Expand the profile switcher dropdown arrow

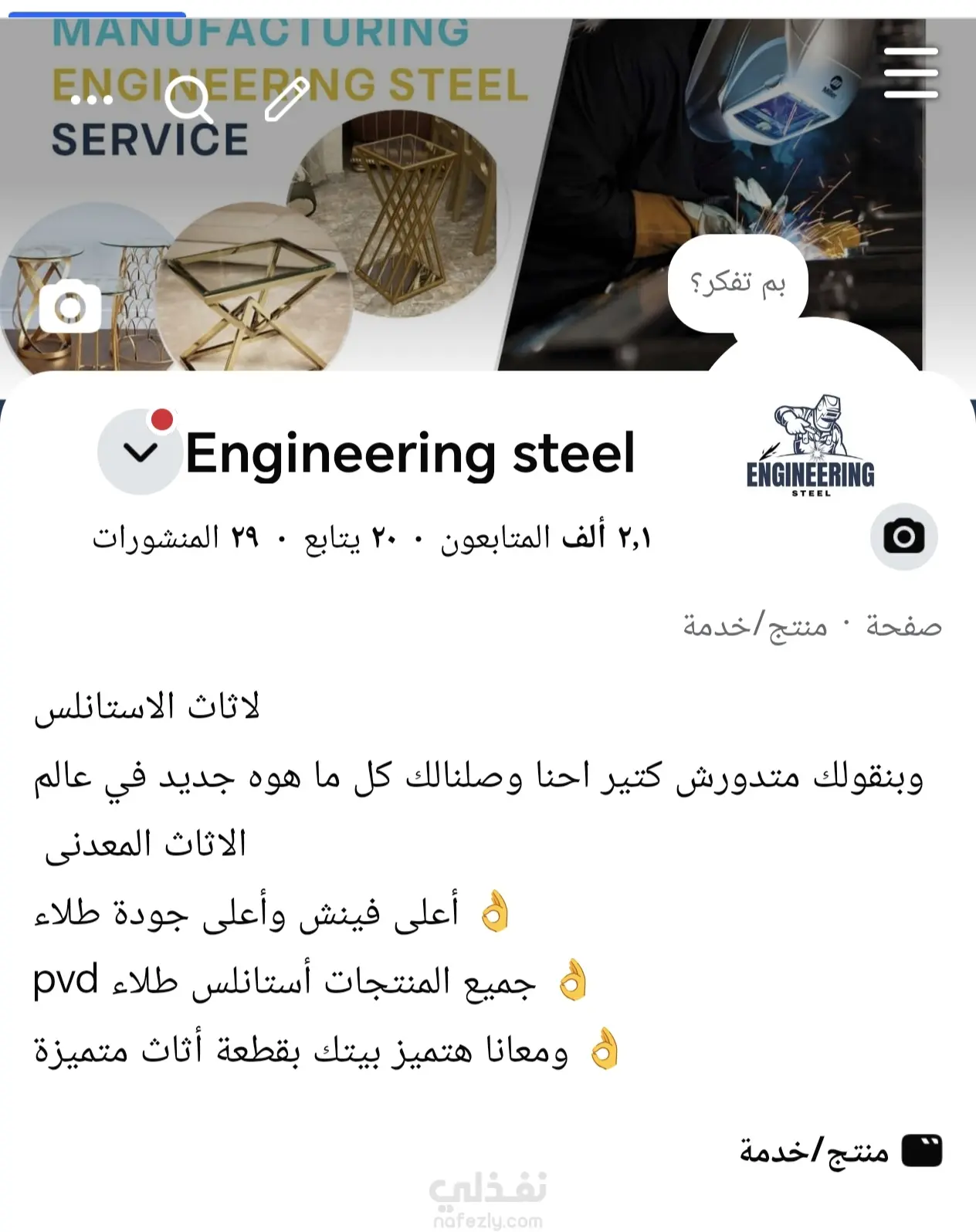click(x=140, y=453)
